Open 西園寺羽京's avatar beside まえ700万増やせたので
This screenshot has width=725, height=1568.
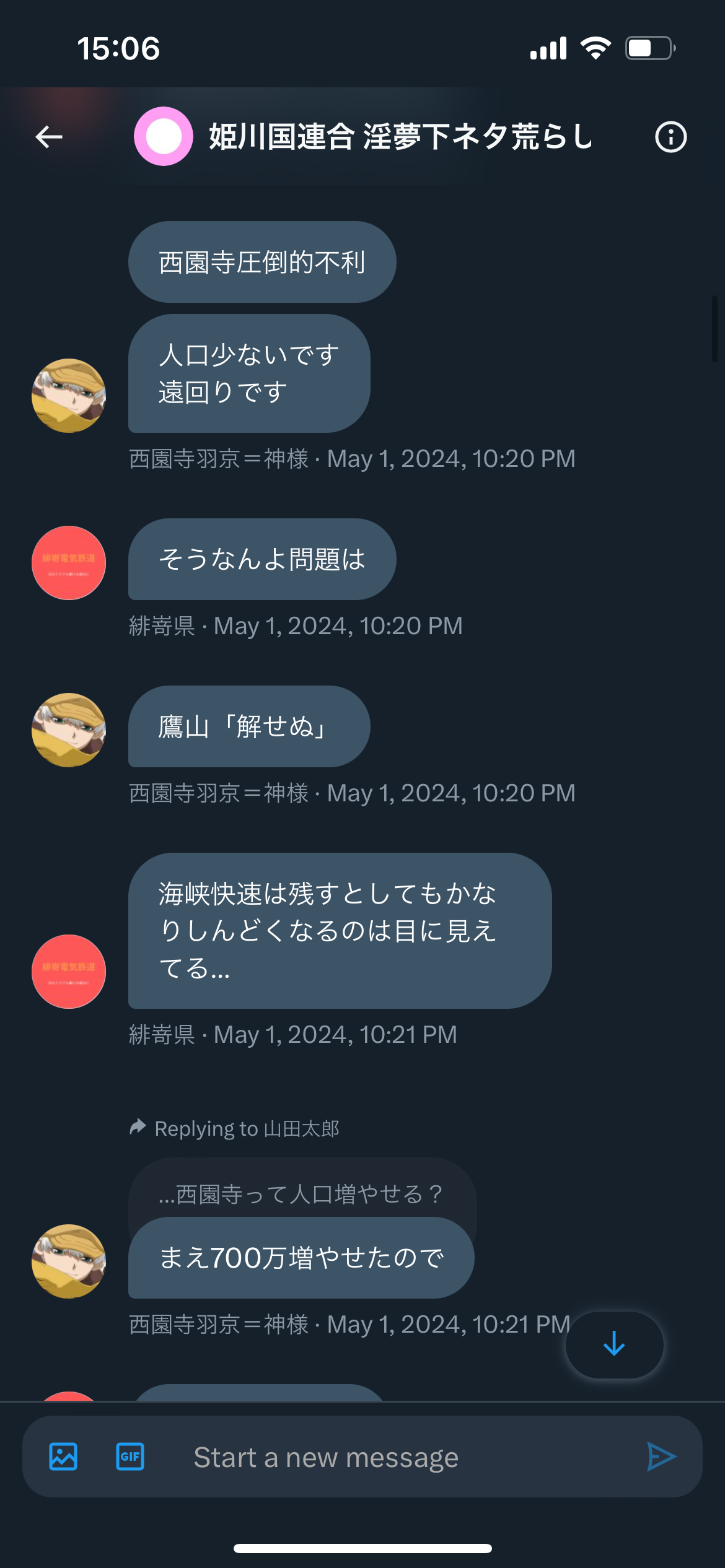click(x=69, y=1261)
